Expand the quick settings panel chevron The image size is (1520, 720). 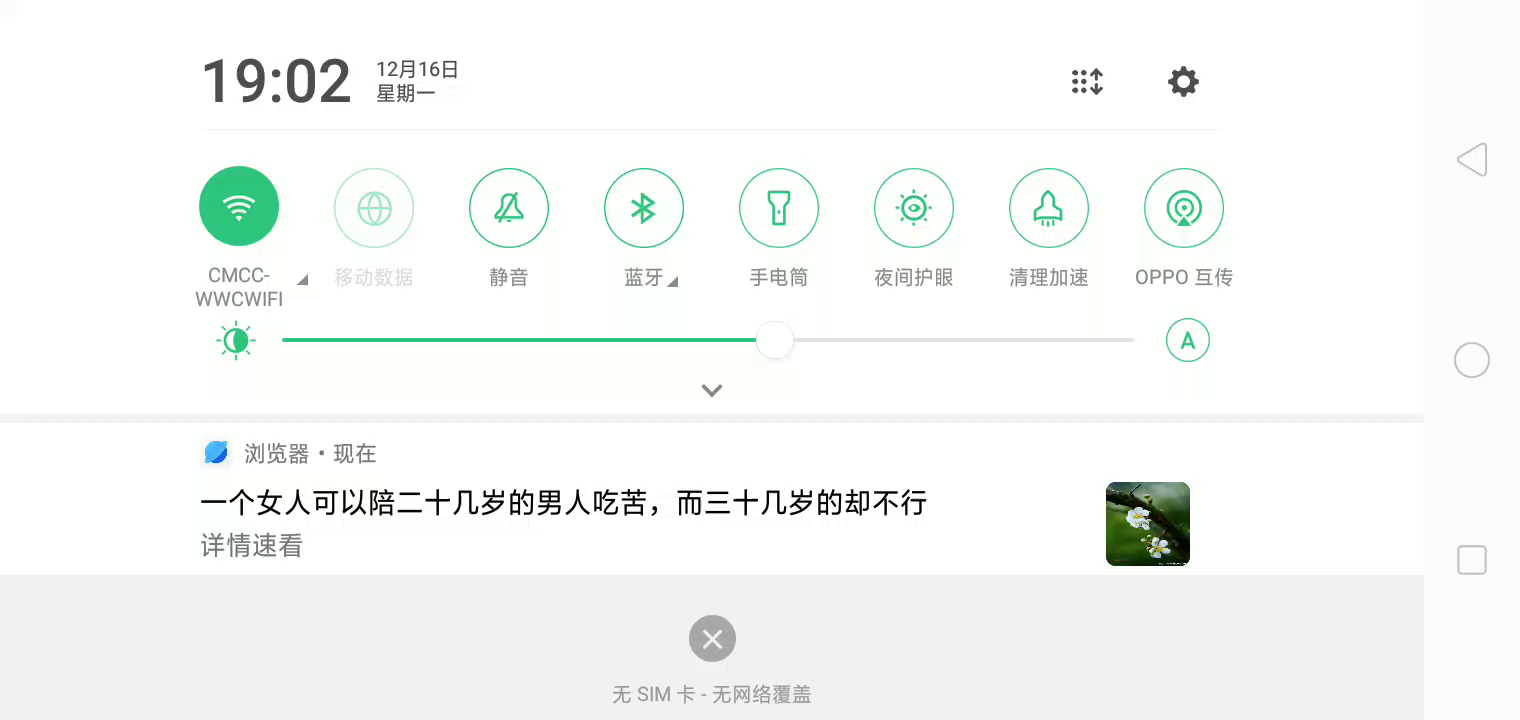[x=712, y=390]
